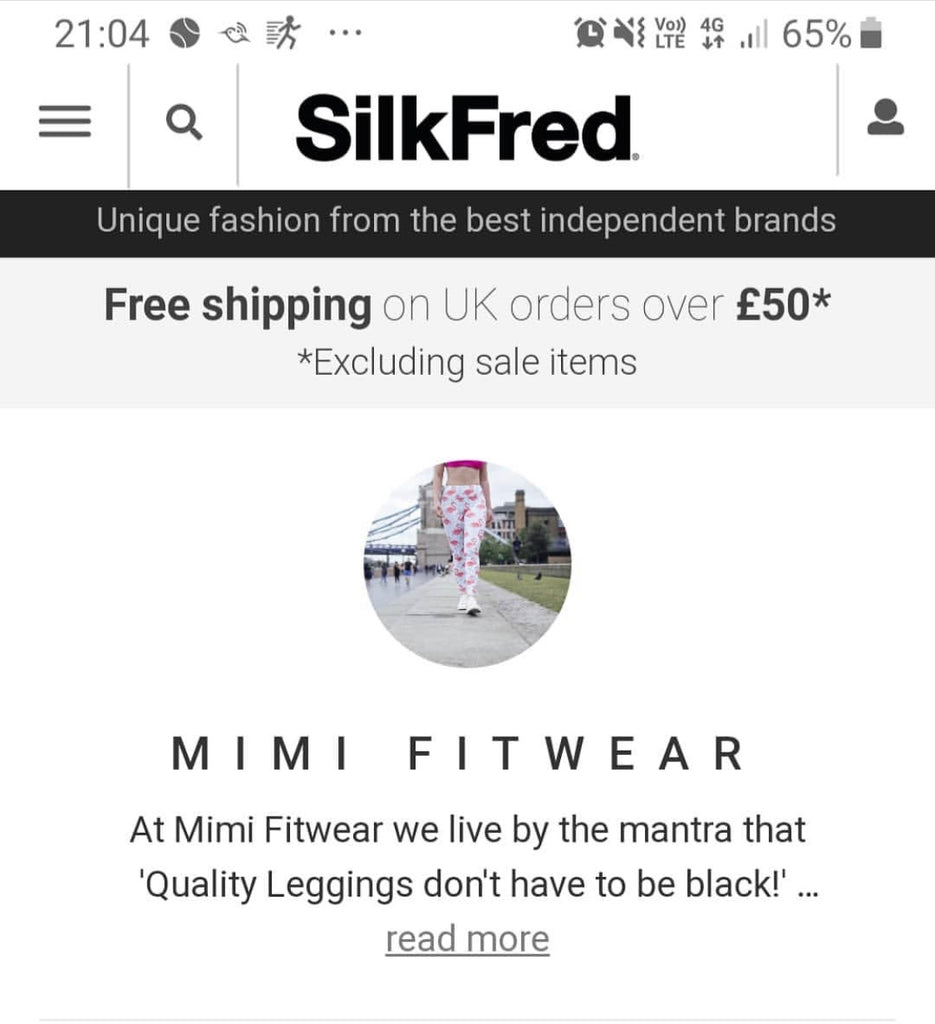This screenshot has height=1024, width=935.
Task: Open the search magnifier icon
Action: click(183, 123)
